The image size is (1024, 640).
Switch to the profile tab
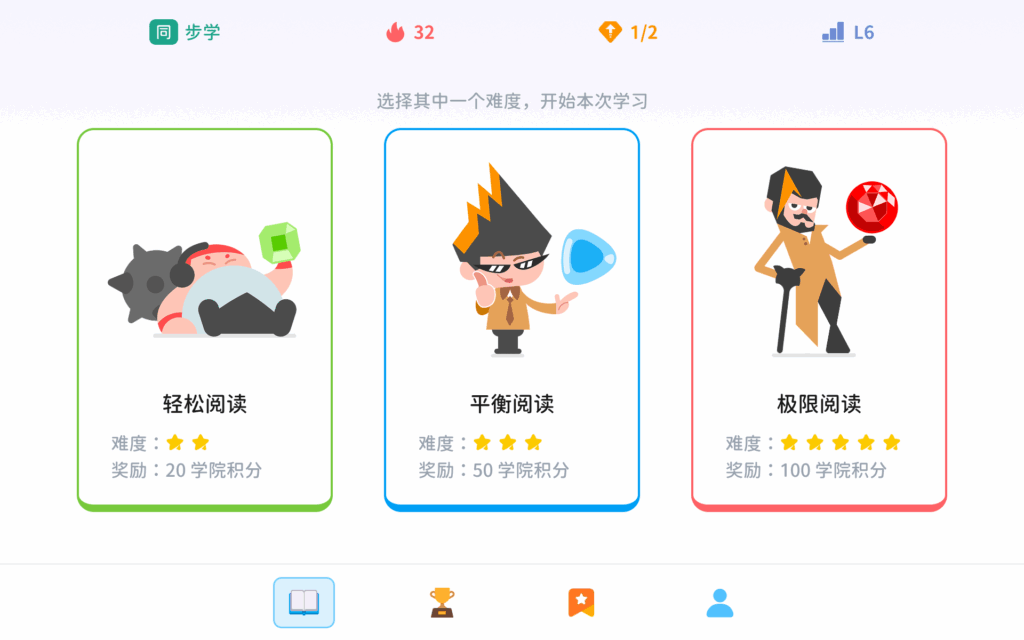(x=720, y=602)
